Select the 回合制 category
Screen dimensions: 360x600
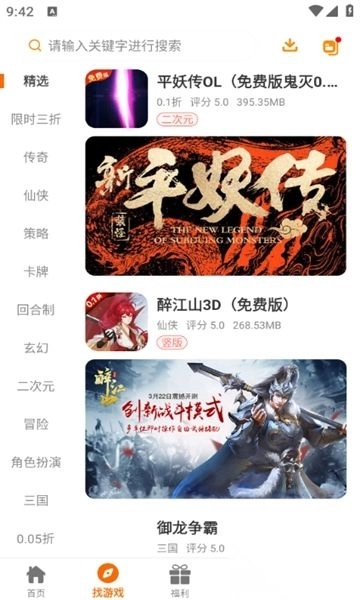(36, 310)
